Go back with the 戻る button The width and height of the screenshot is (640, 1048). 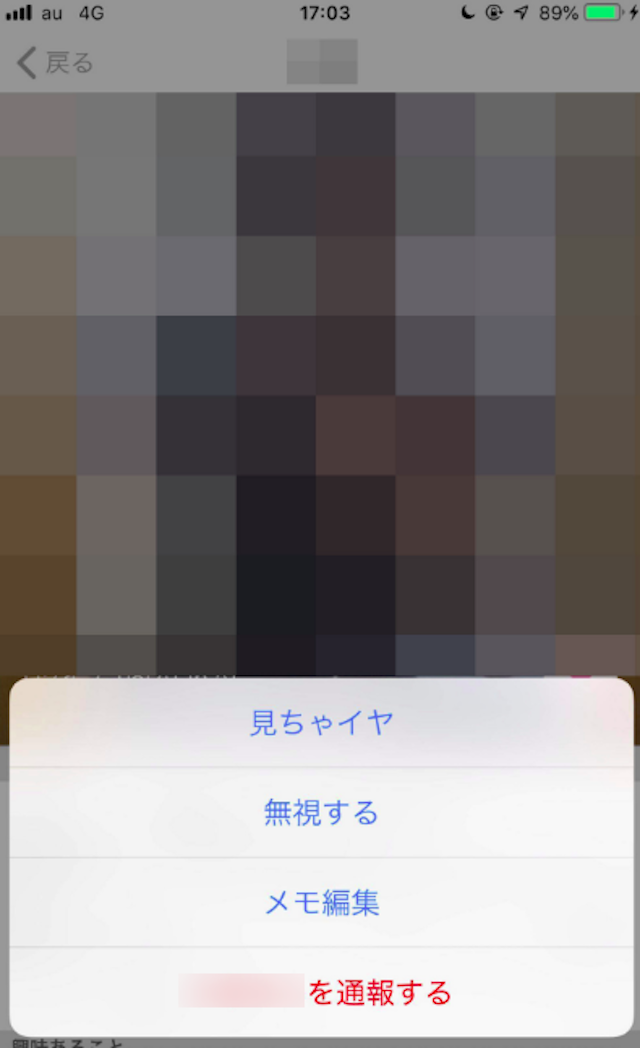(x=55, y=63)
